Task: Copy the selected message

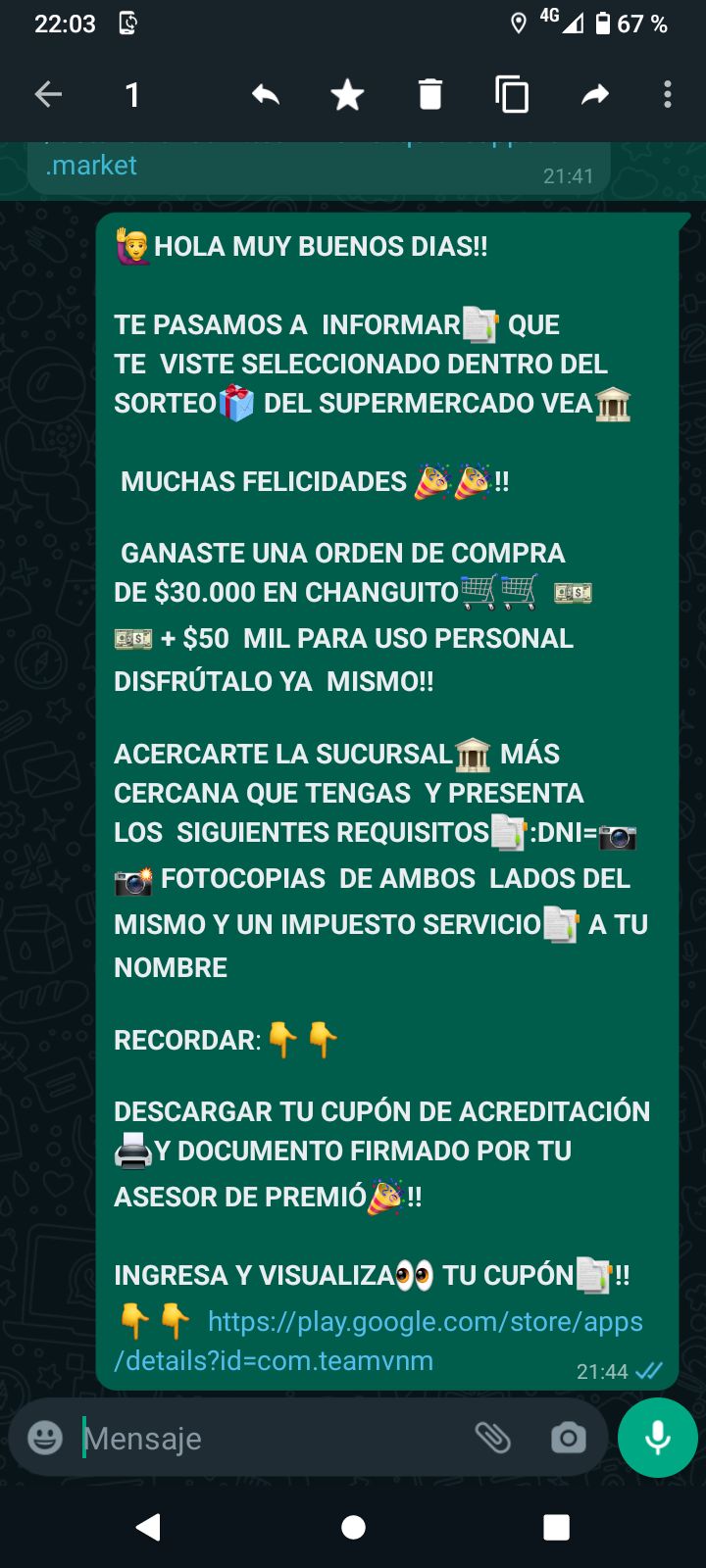Action: tap(512, 95)
